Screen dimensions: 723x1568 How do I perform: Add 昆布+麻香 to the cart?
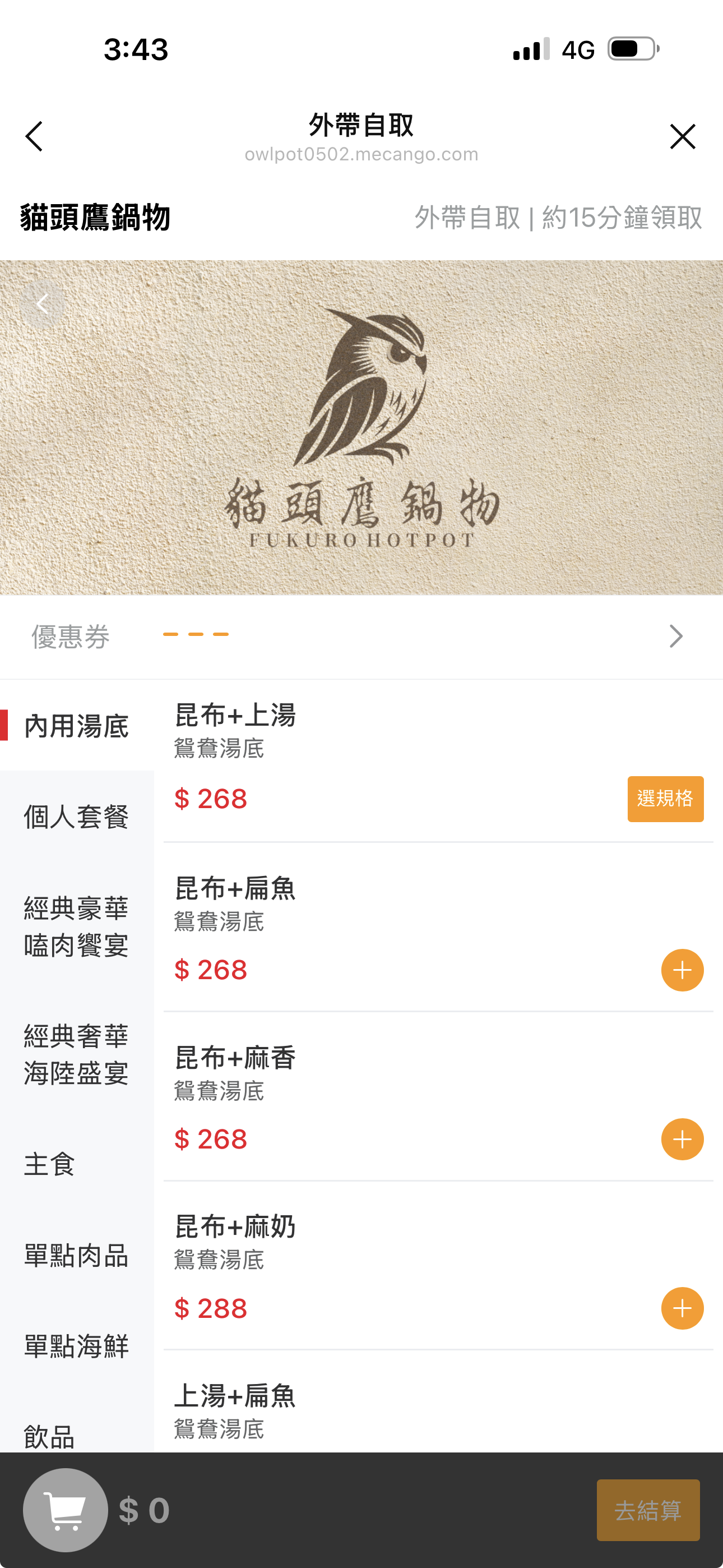click(x=682, y=1139)
